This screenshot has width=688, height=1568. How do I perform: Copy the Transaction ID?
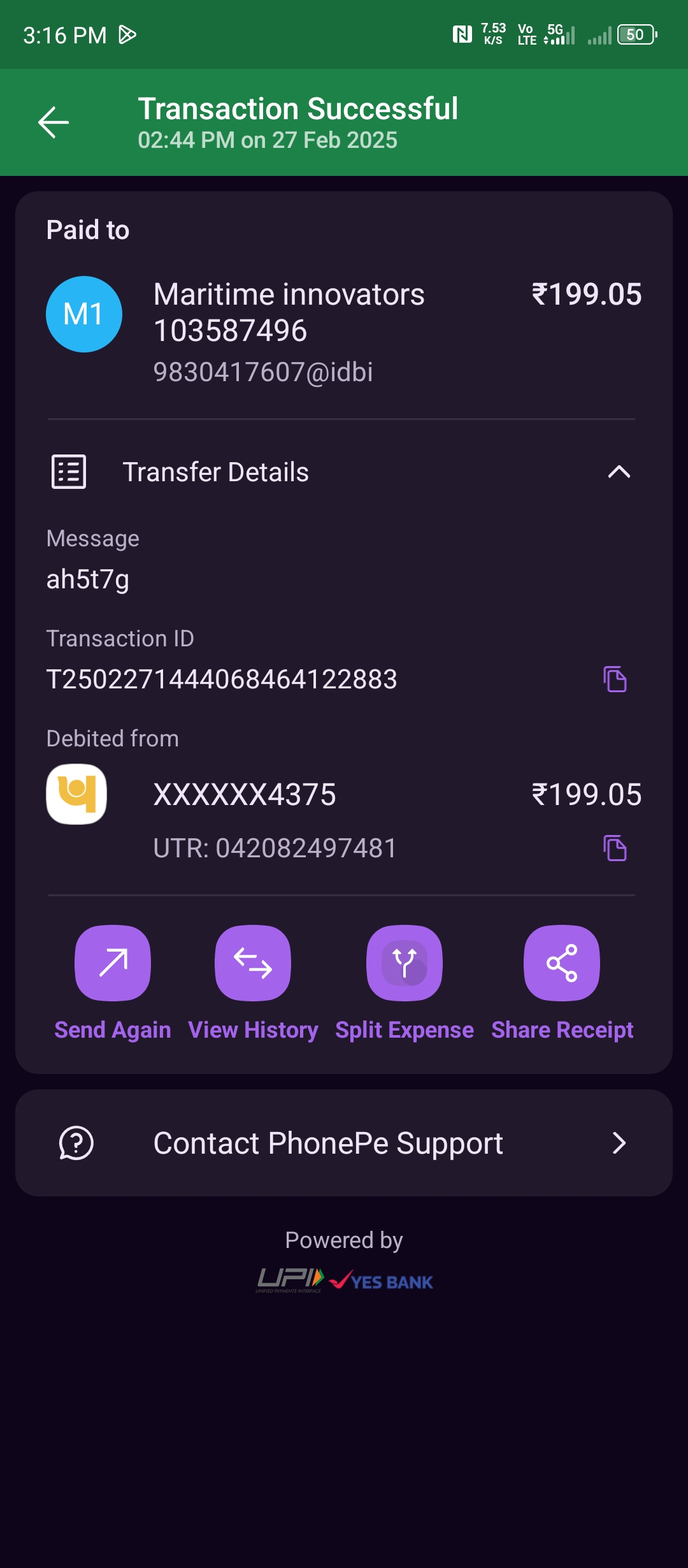coord(615,679)
